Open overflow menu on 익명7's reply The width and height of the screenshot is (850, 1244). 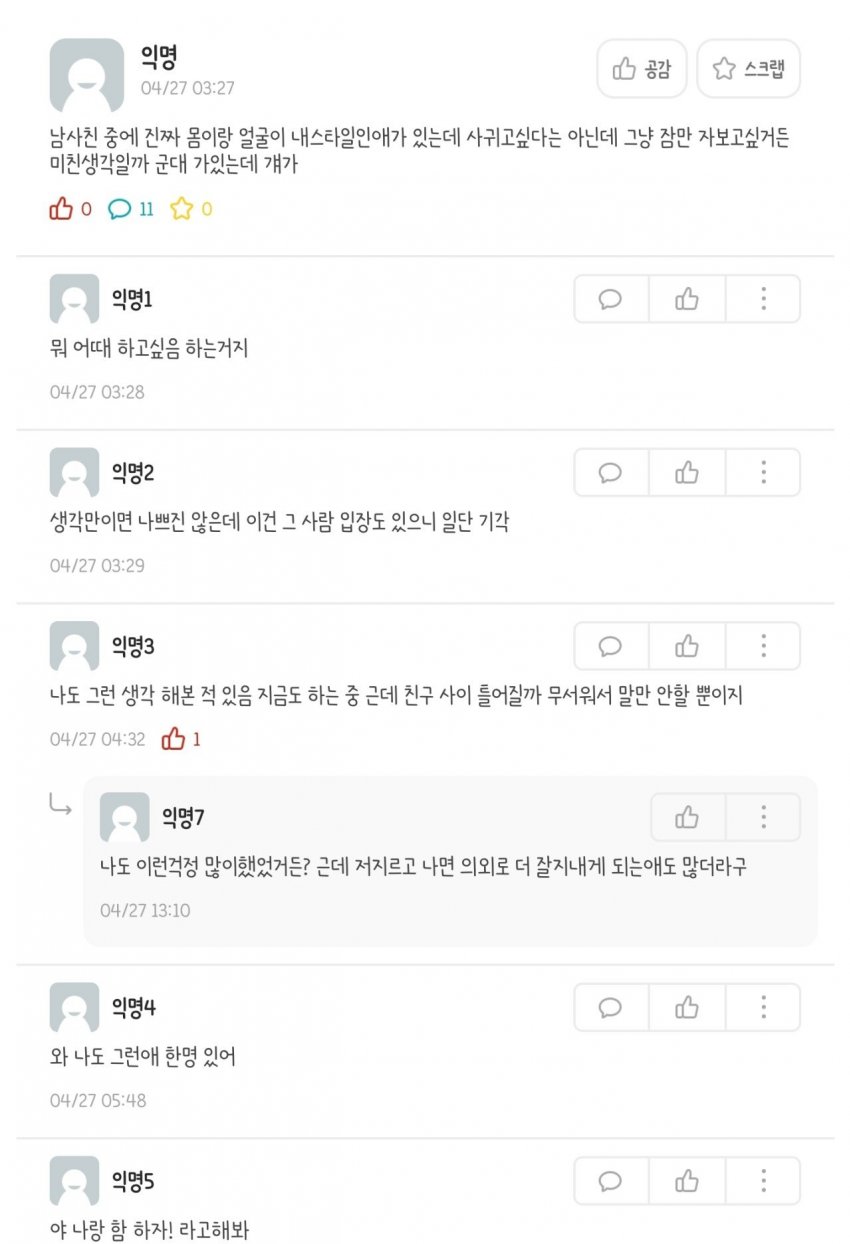pyautogui.click(x=763, y=817)
